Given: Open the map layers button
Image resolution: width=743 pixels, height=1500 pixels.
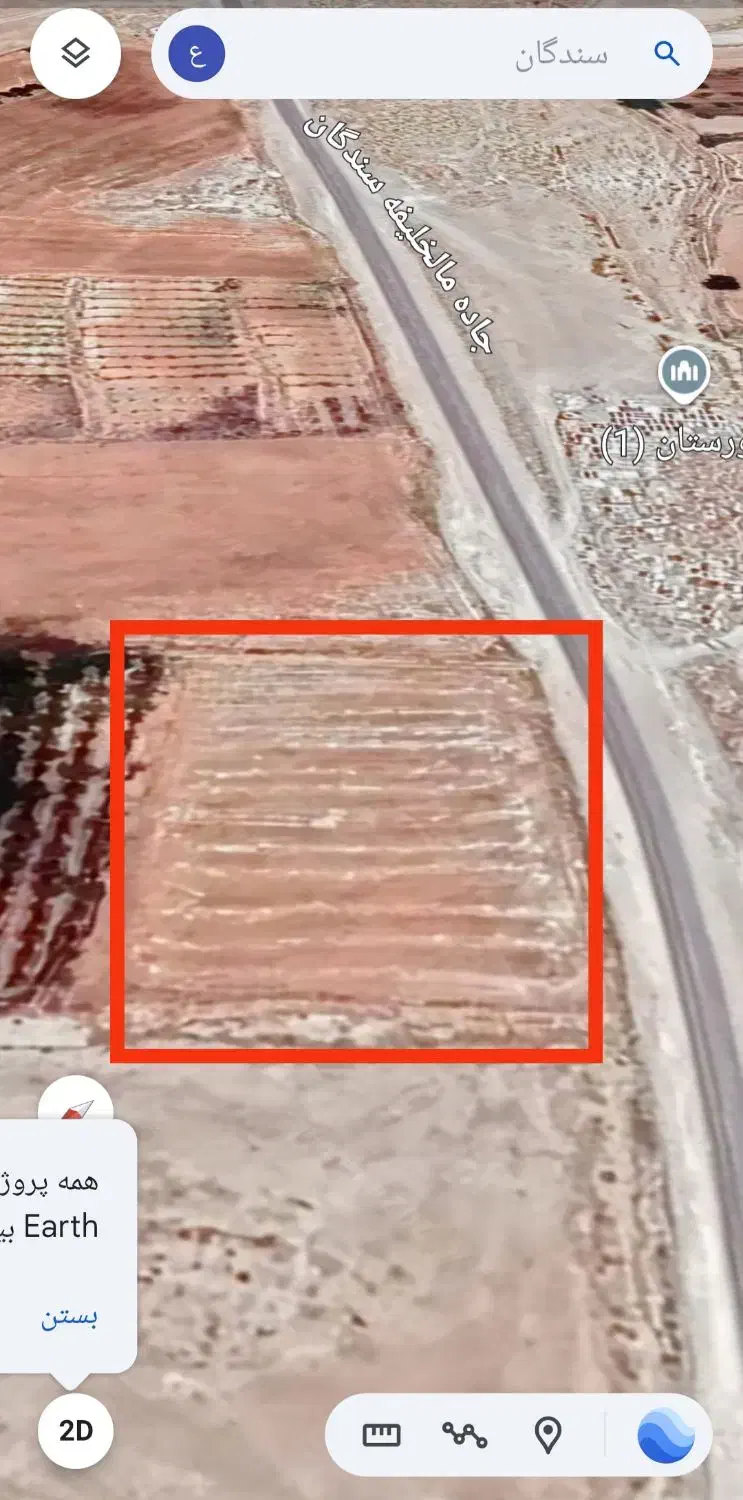Looking at the screenshot, I should 76,53.
